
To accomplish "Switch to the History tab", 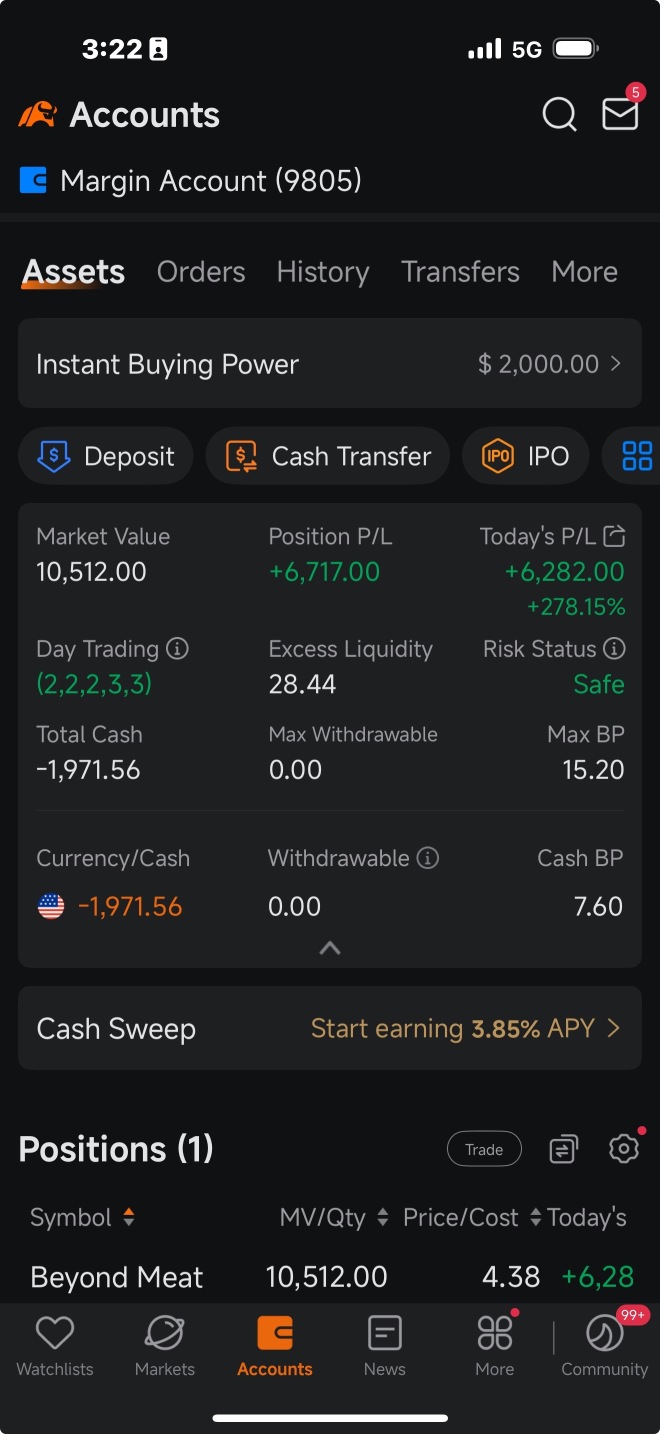I will (323, 272).
